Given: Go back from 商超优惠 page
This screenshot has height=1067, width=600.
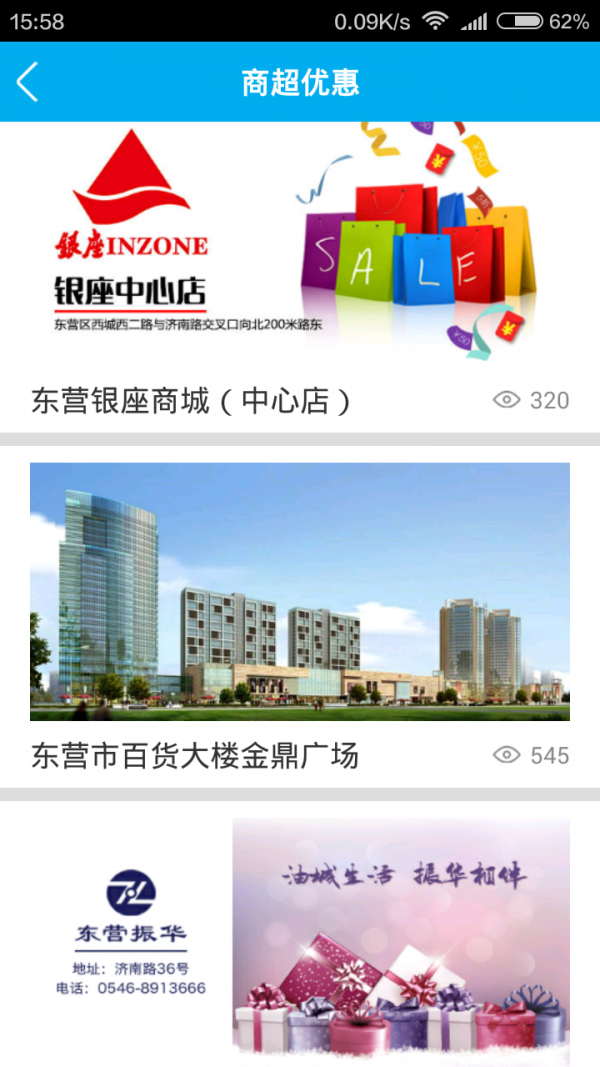Looking at the screenshot, I should click(28, 81).
